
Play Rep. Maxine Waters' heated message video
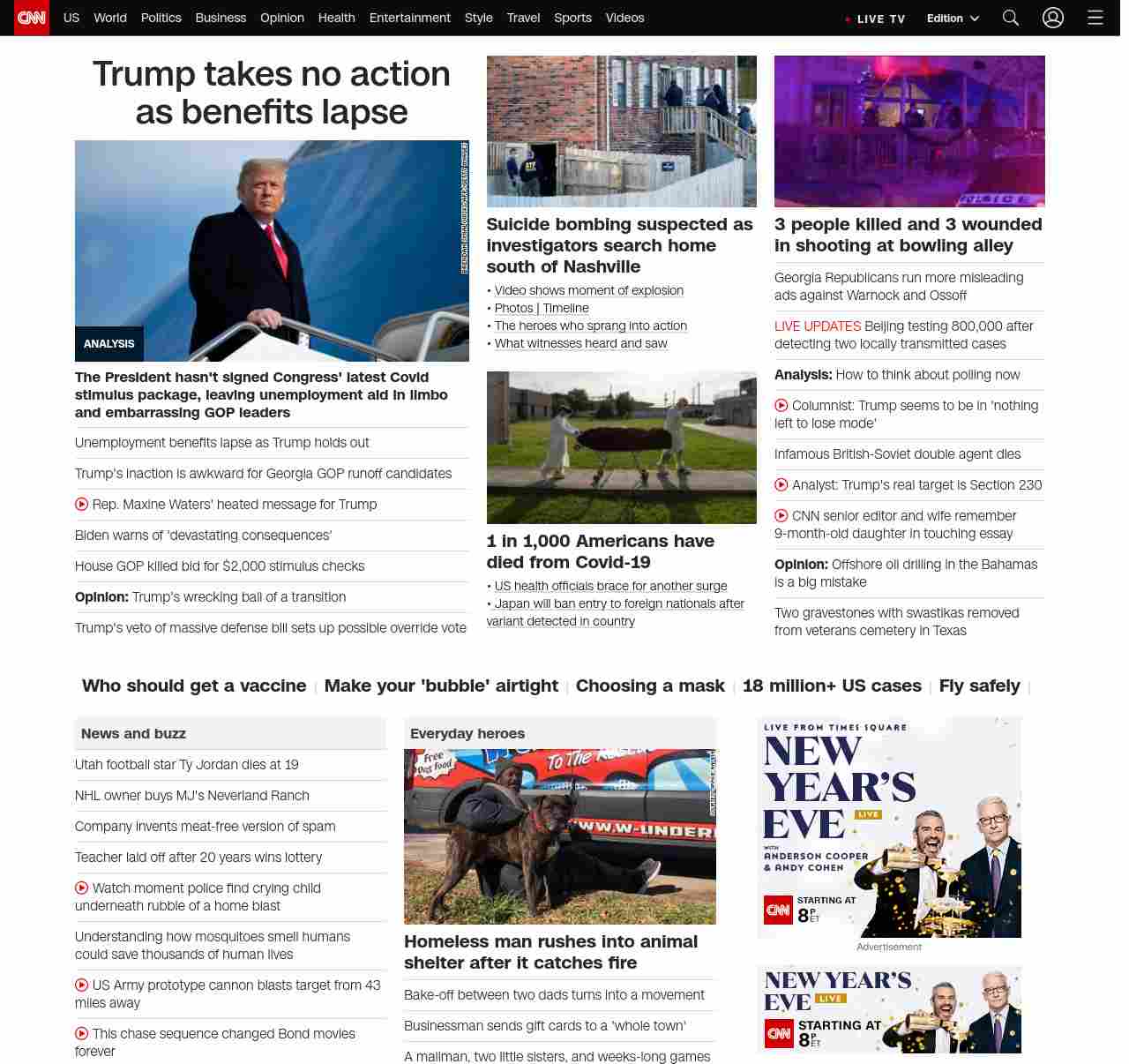tap(234, 504)
